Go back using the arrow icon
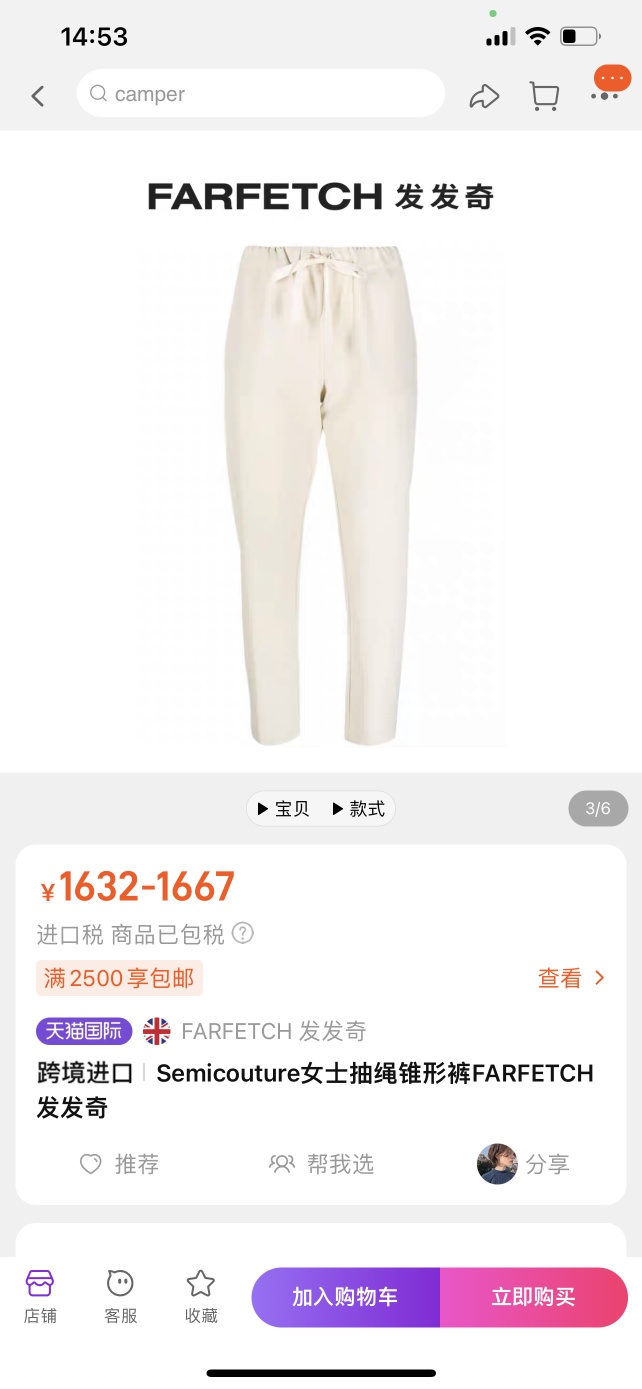Viewport: 642px width, 1389px height. (x=38, y=96)
